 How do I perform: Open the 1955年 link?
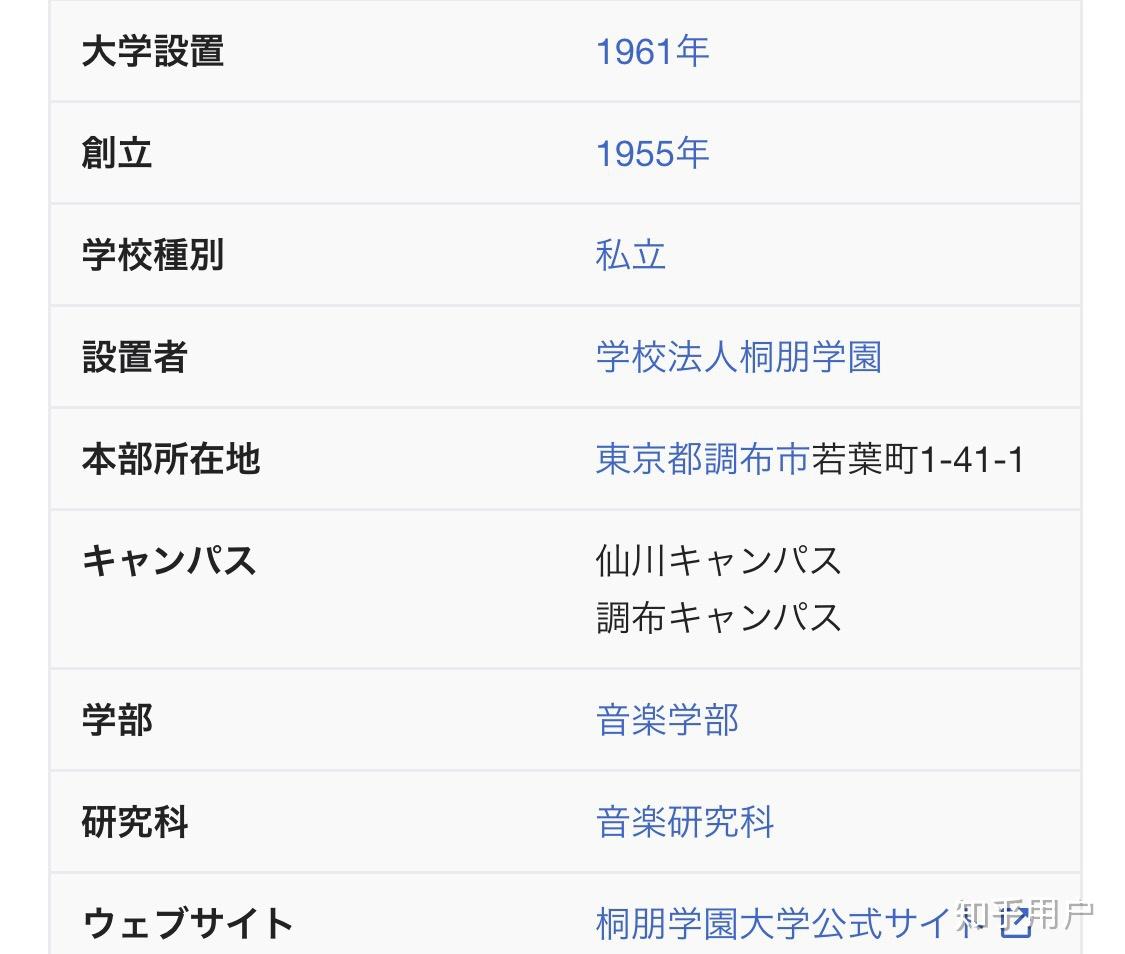652,153
